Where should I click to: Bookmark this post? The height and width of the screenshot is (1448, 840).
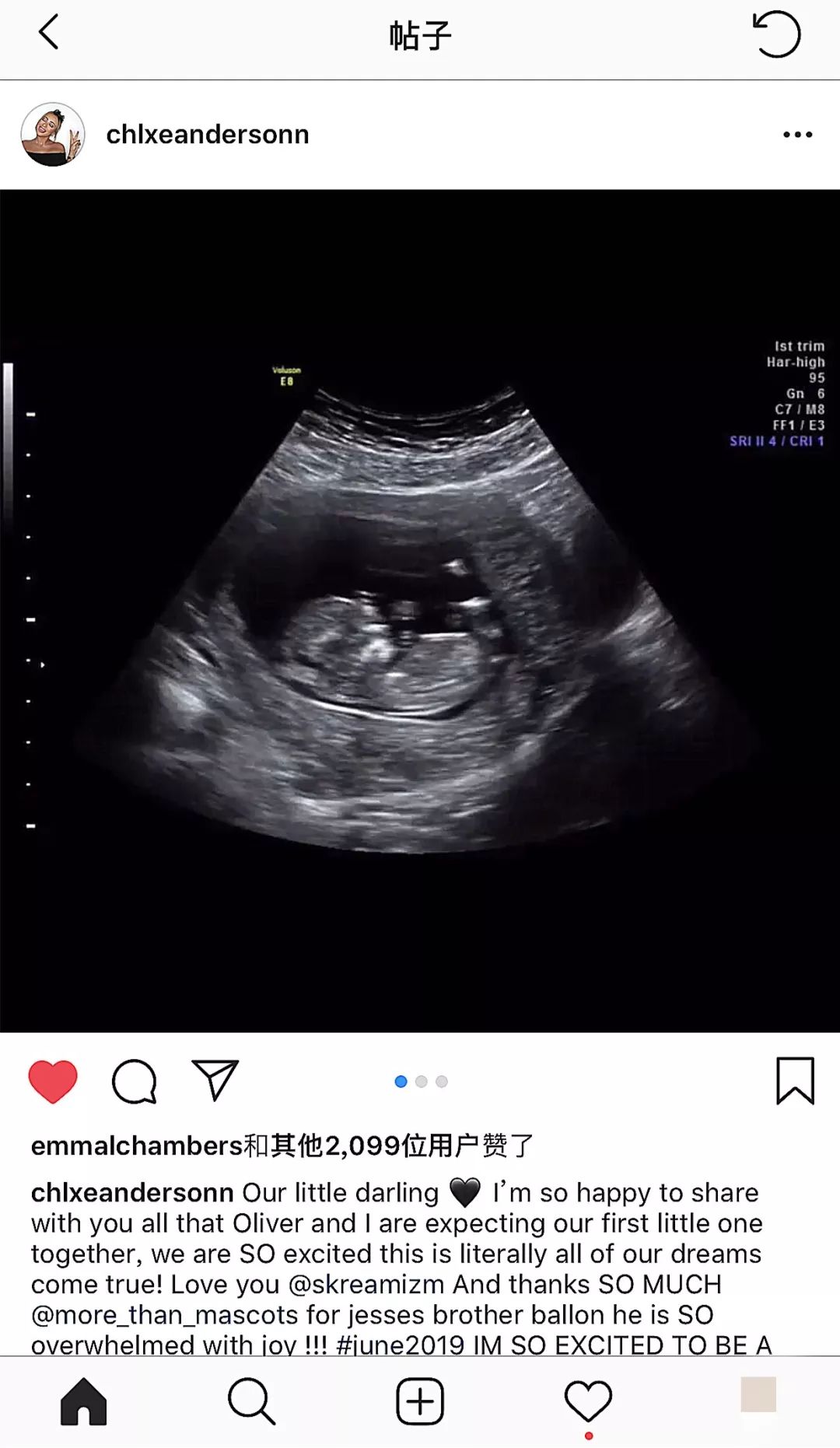point(795,1081)
